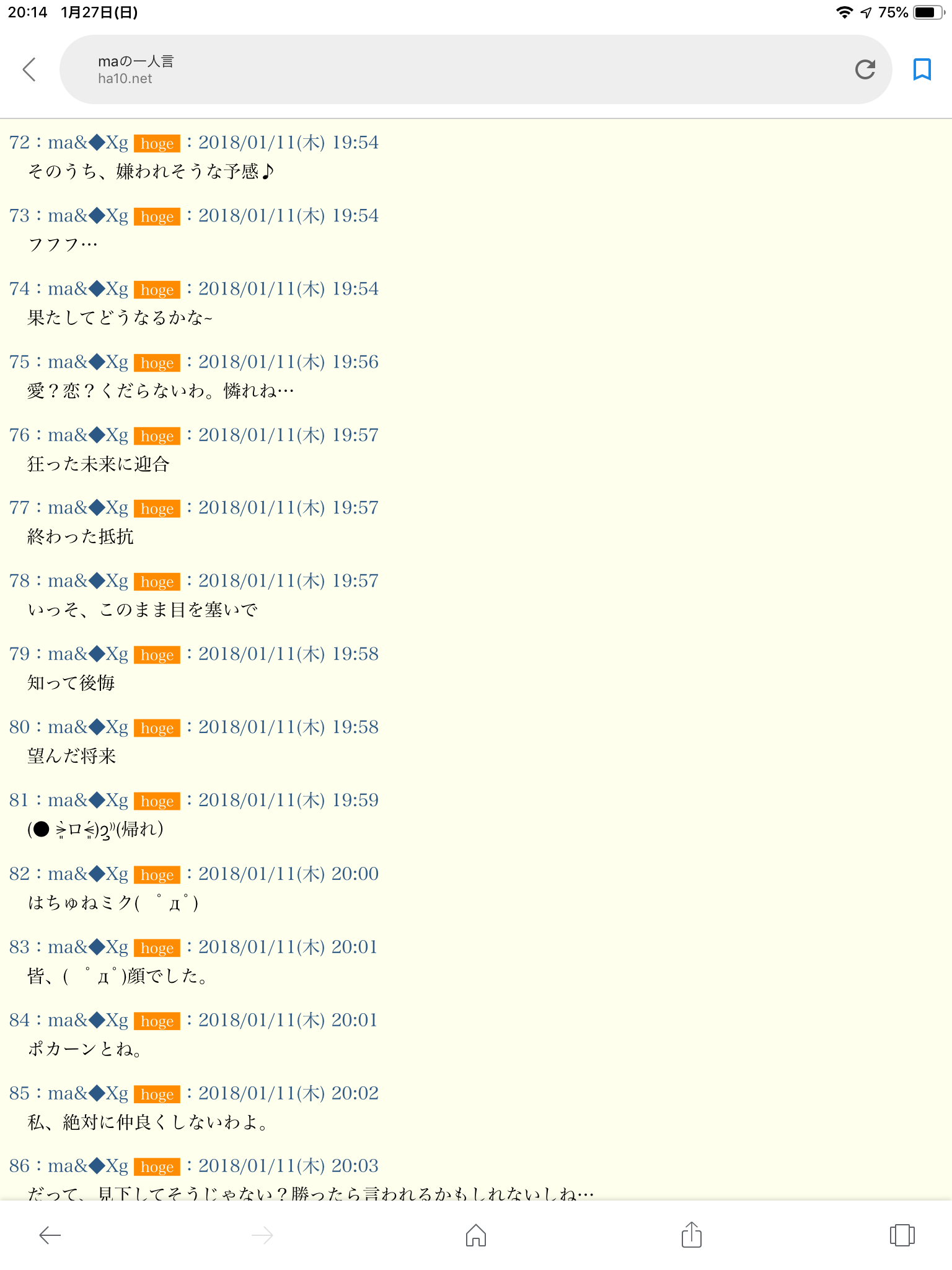Screen dimensions: 952x1270
Task: Tap post number 81 link
Action: tap(19, 801)
